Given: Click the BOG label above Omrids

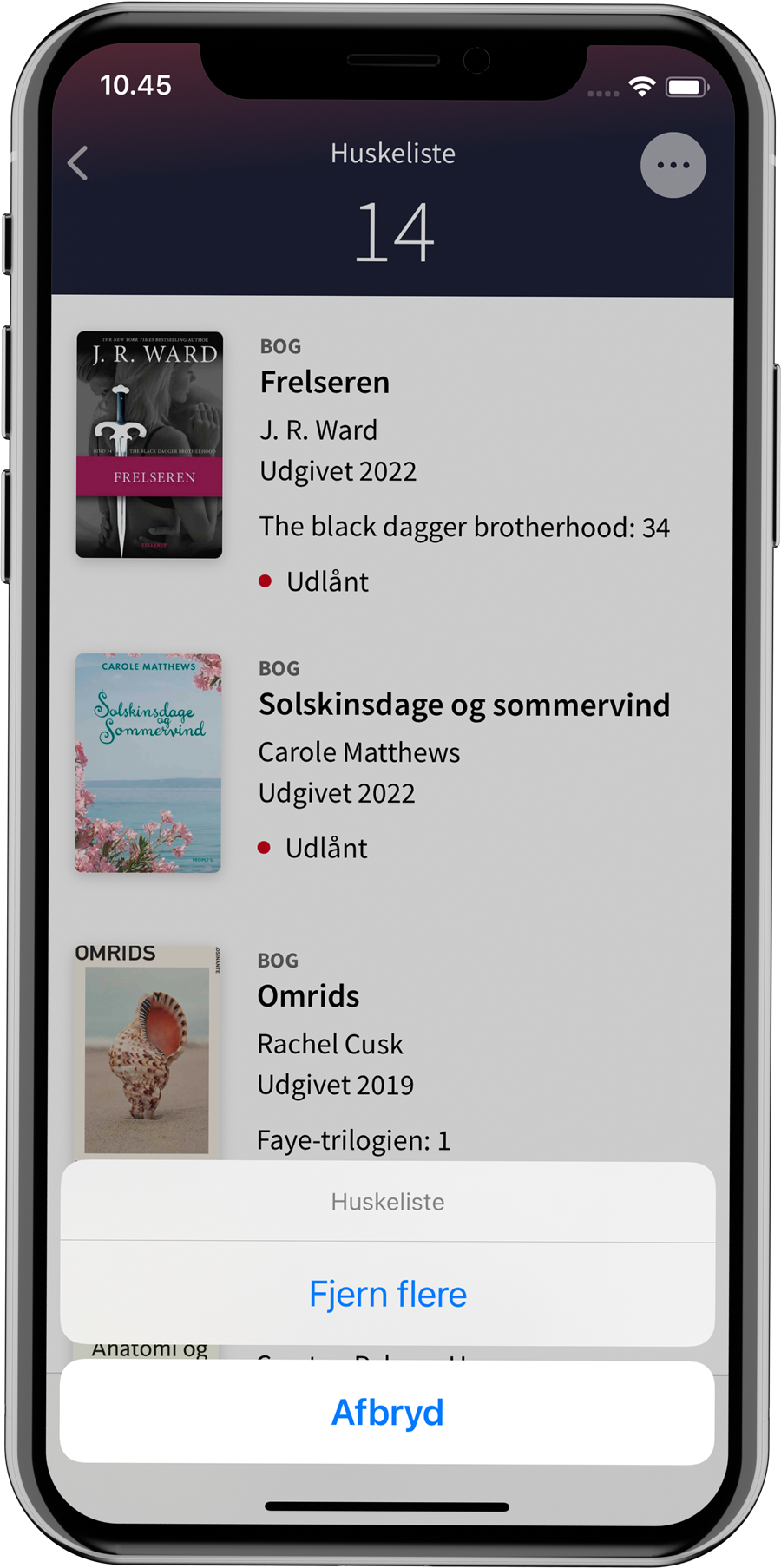Looking at the screenshot, I should pos(277,960).
